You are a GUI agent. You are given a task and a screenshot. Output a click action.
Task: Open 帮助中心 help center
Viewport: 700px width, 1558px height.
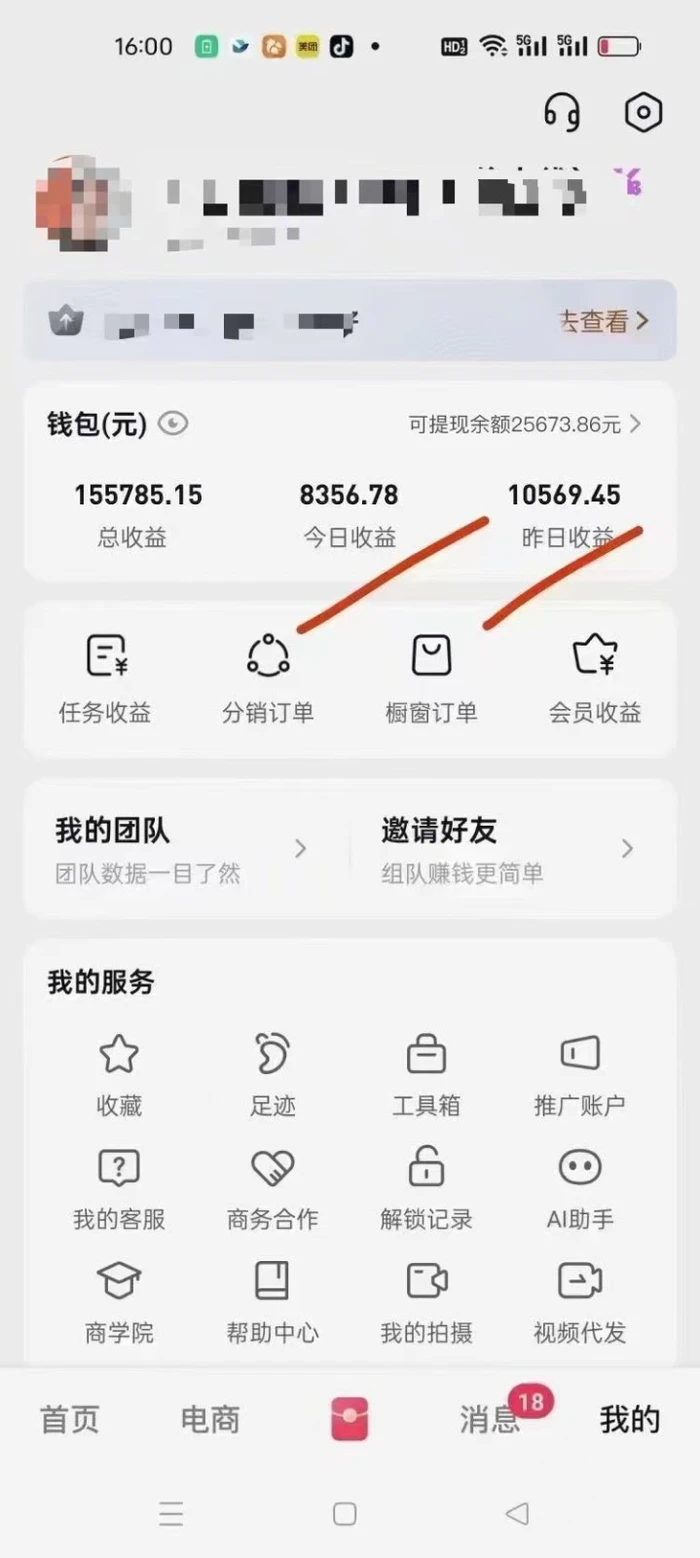[x=272, y=1301]
